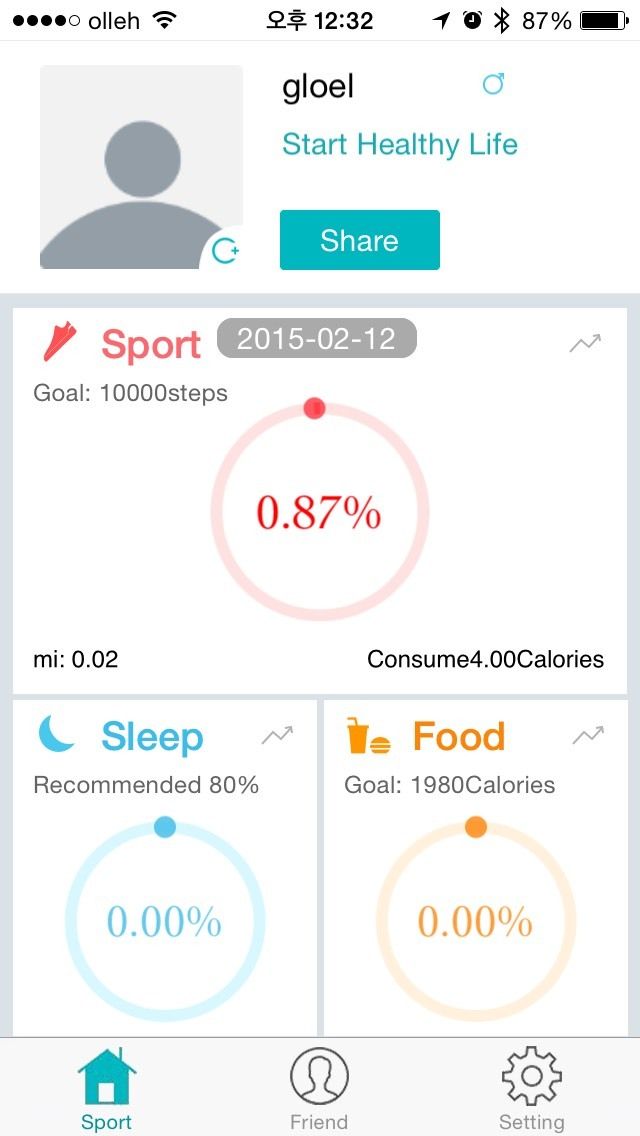
Task: Tap the Share button
Action: coord(360,240)
